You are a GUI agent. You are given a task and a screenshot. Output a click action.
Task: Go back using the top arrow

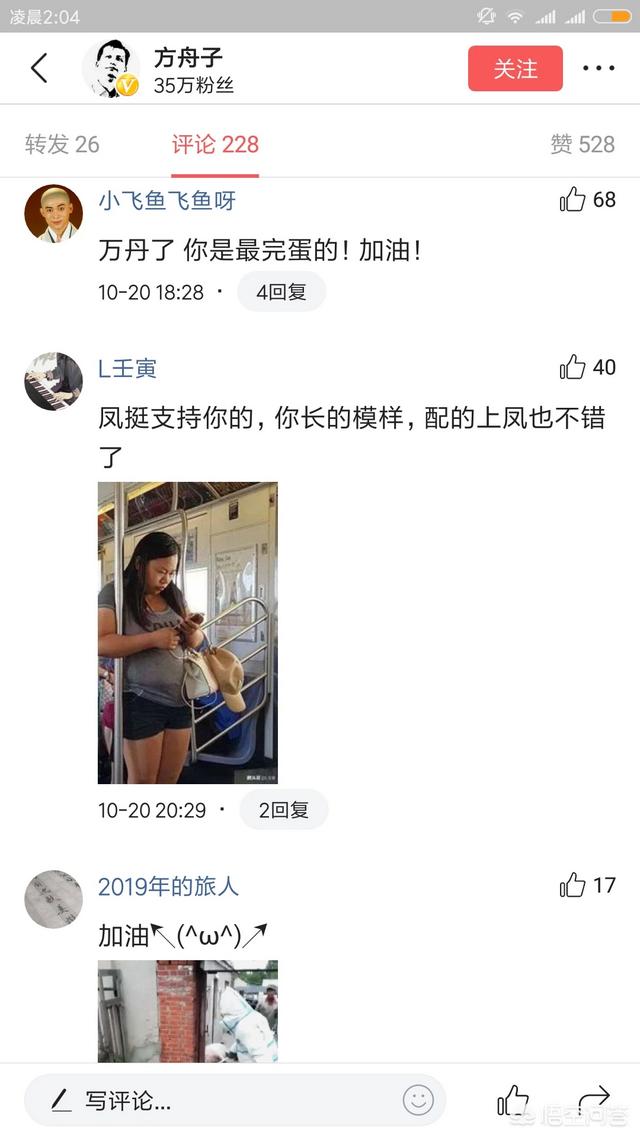[39, 68]
